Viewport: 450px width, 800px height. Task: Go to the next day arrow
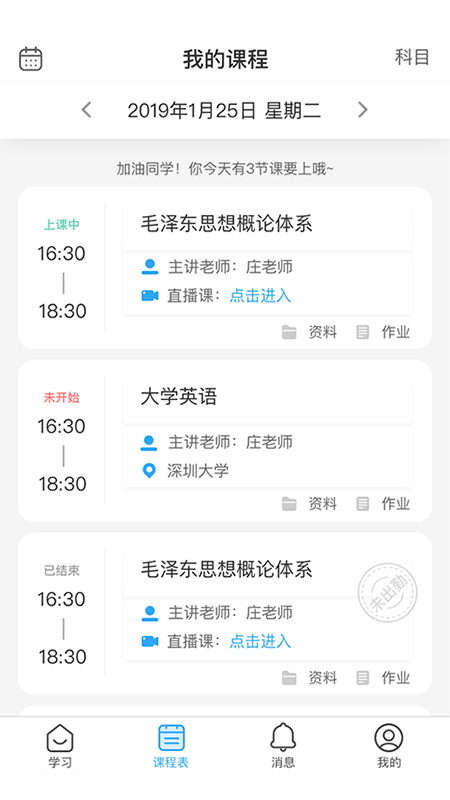point(362,110)
